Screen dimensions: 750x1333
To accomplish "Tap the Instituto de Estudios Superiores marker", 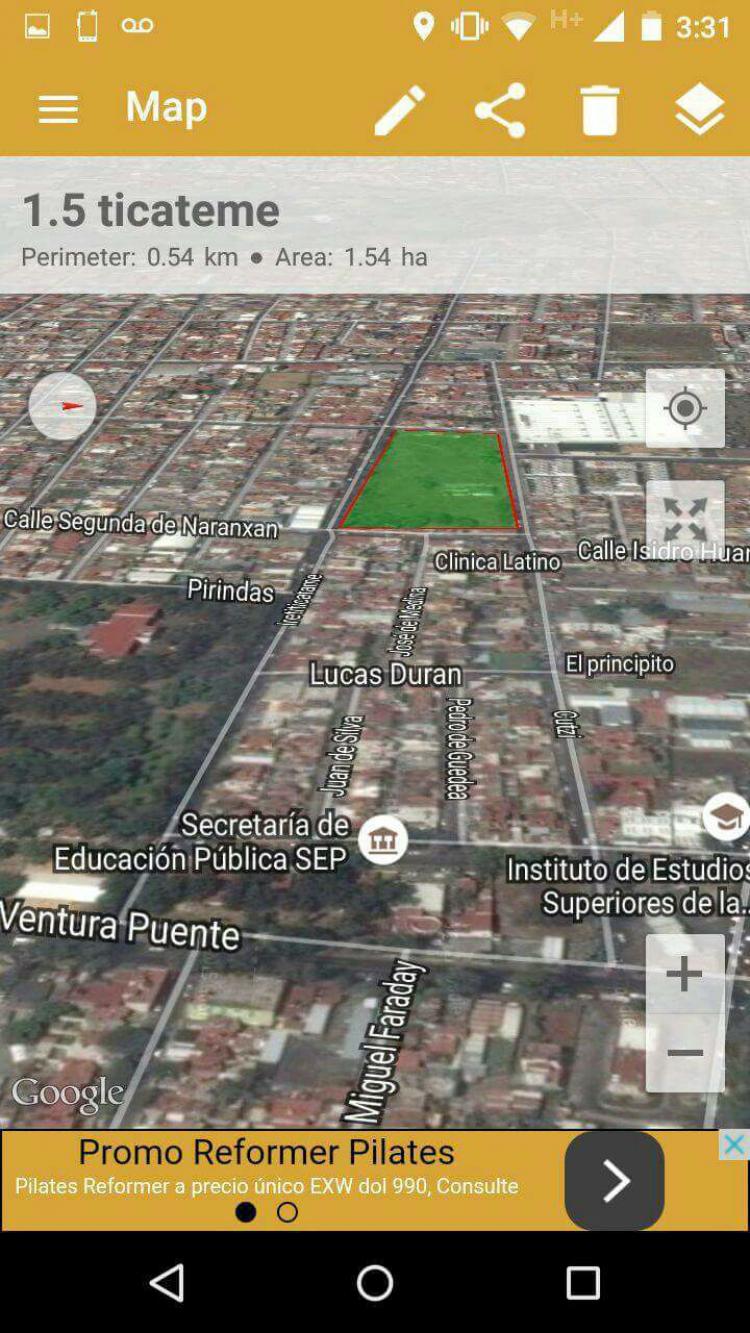I will point(725,816).
